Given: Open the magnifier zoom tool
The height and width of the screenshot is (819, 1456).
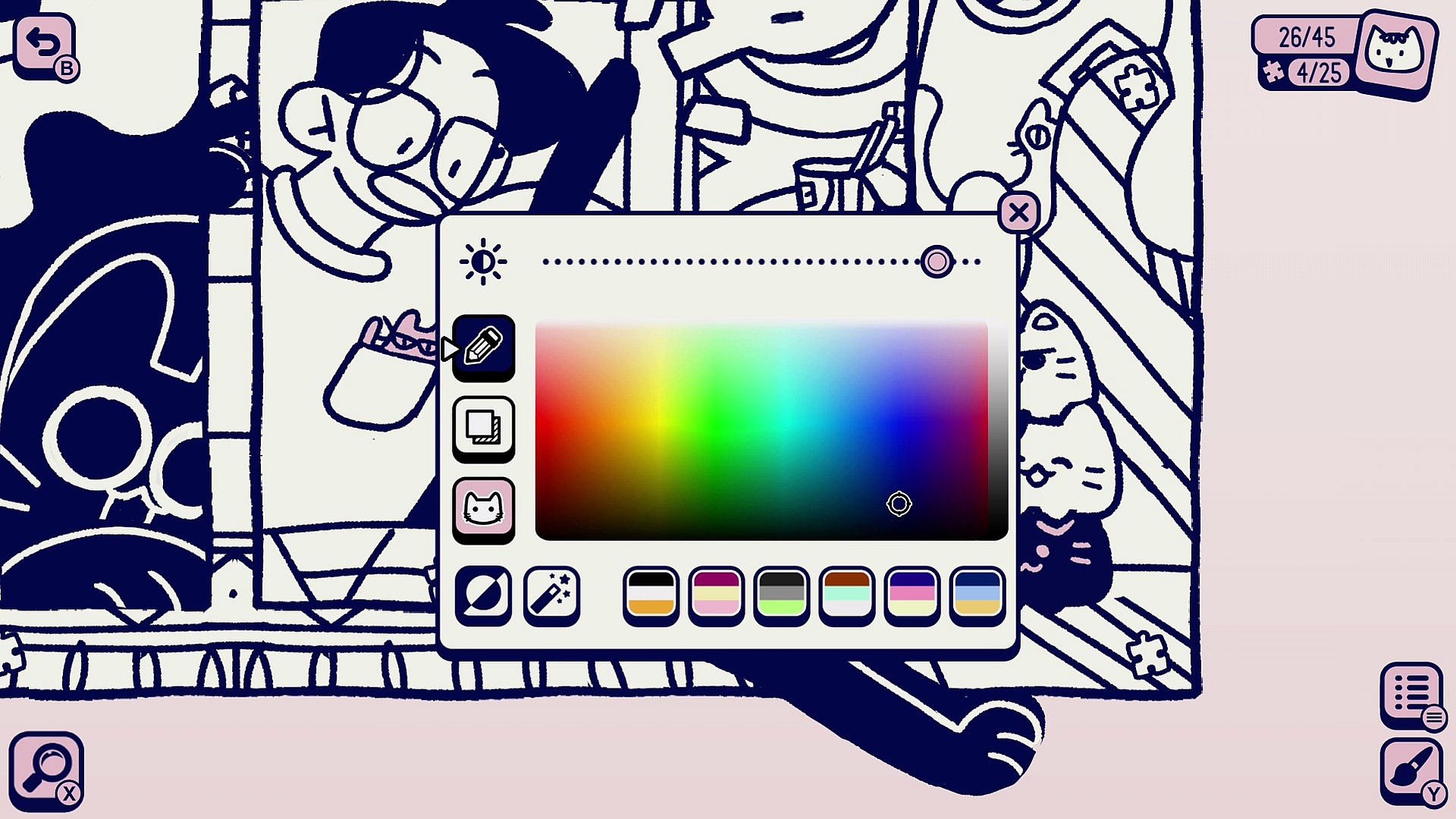Looking at the screenshot, I should click(x=46, y=770).
